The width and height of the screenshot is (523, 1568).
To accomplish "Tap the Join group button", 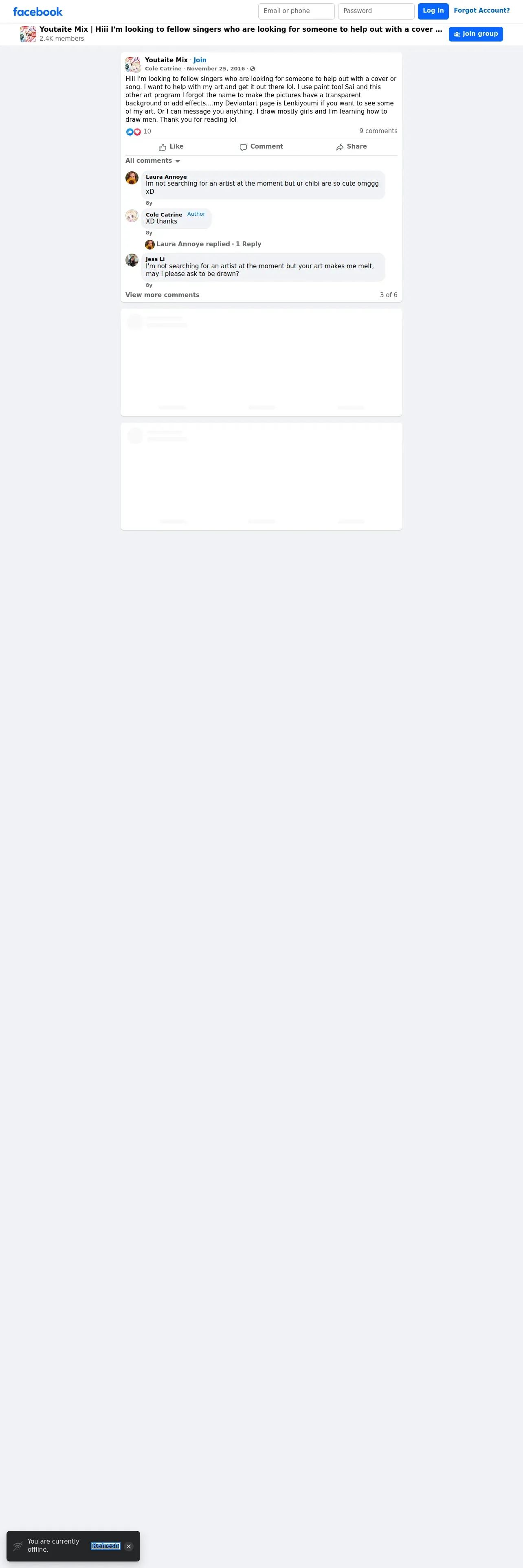I will click(x=475, y=34).
